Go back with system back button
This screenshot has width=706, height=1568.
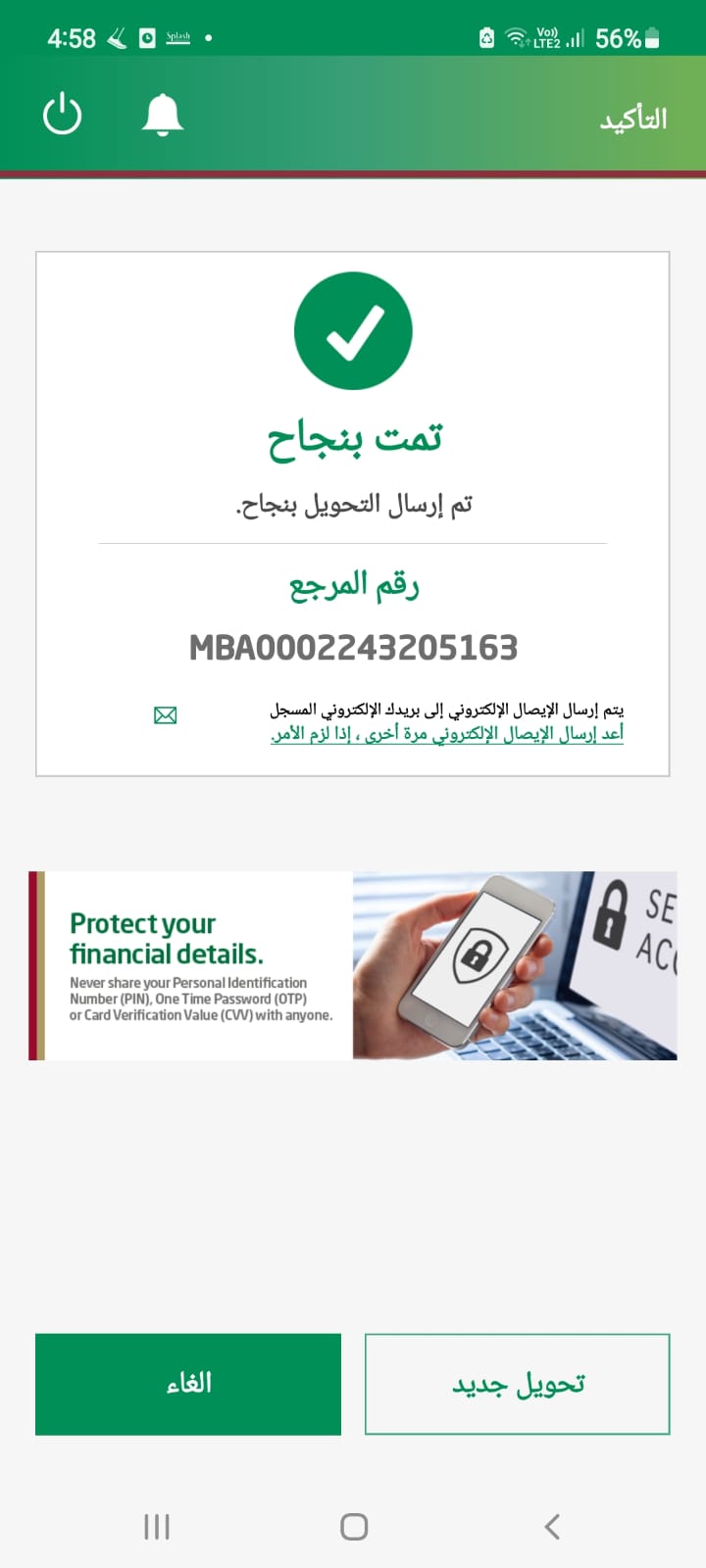pyautogui.click(x=552, y=1526)
